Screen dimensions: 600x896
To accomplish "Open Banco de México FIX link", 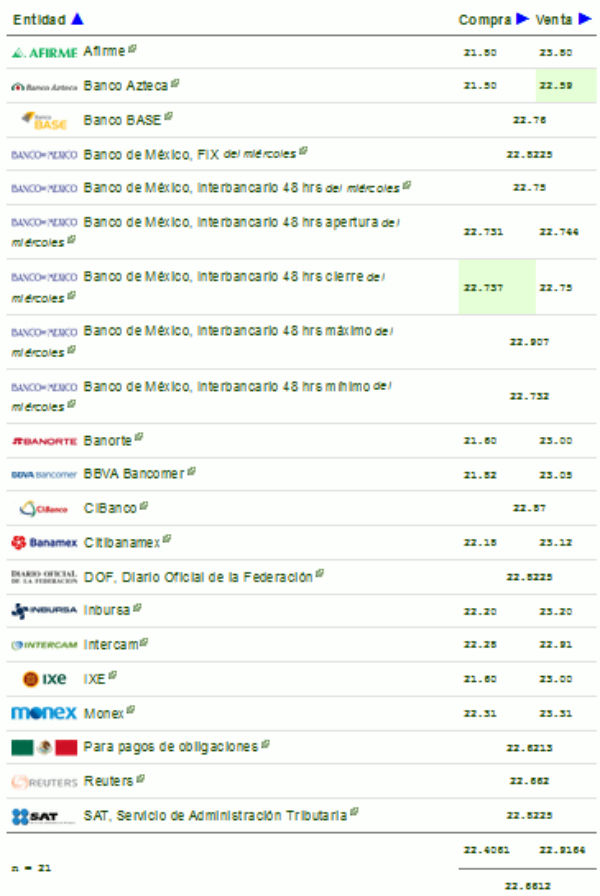I will coord(190,154).
